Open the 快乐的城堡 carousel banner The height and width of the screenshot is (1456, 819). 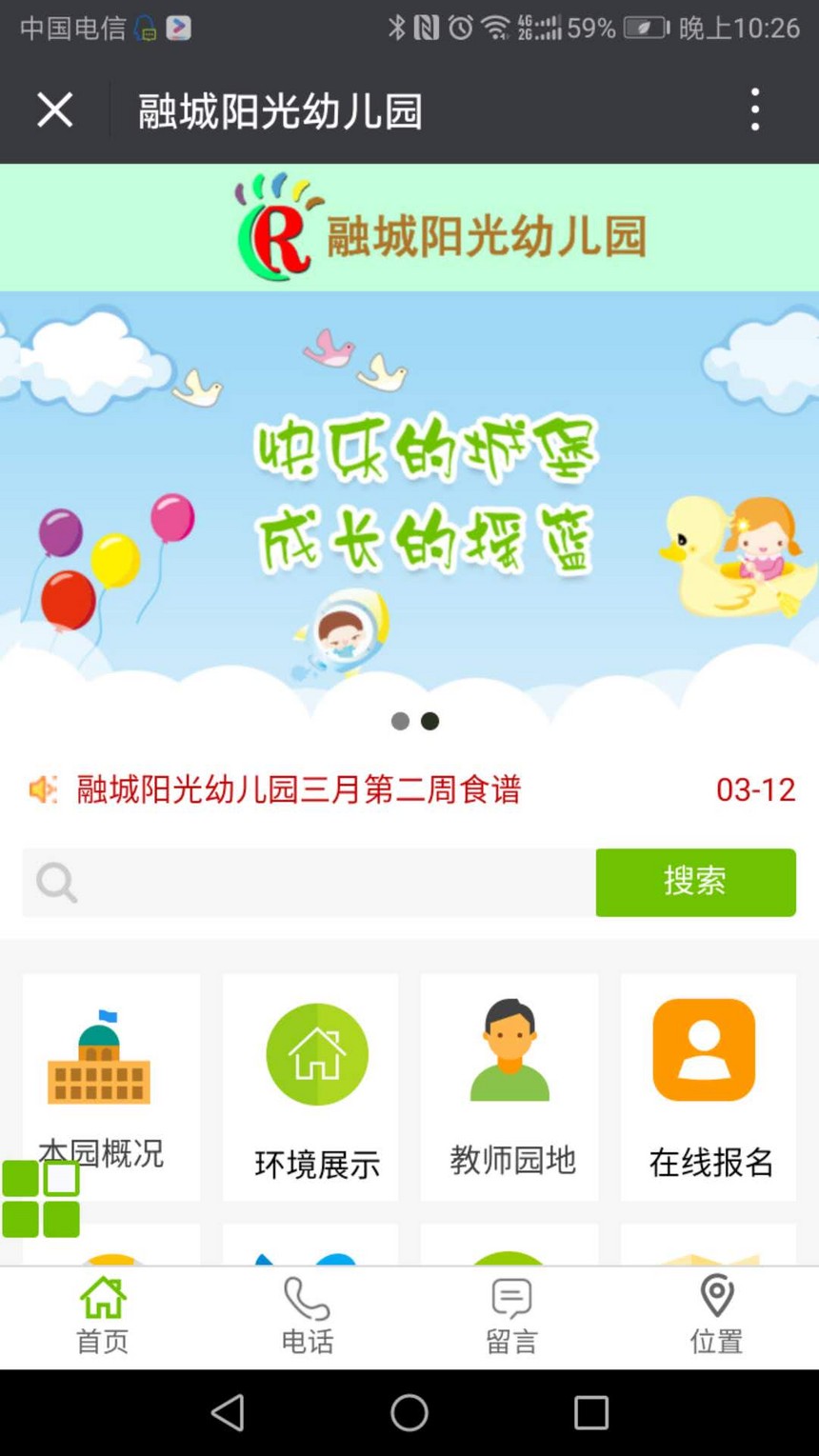click(409, 495)
